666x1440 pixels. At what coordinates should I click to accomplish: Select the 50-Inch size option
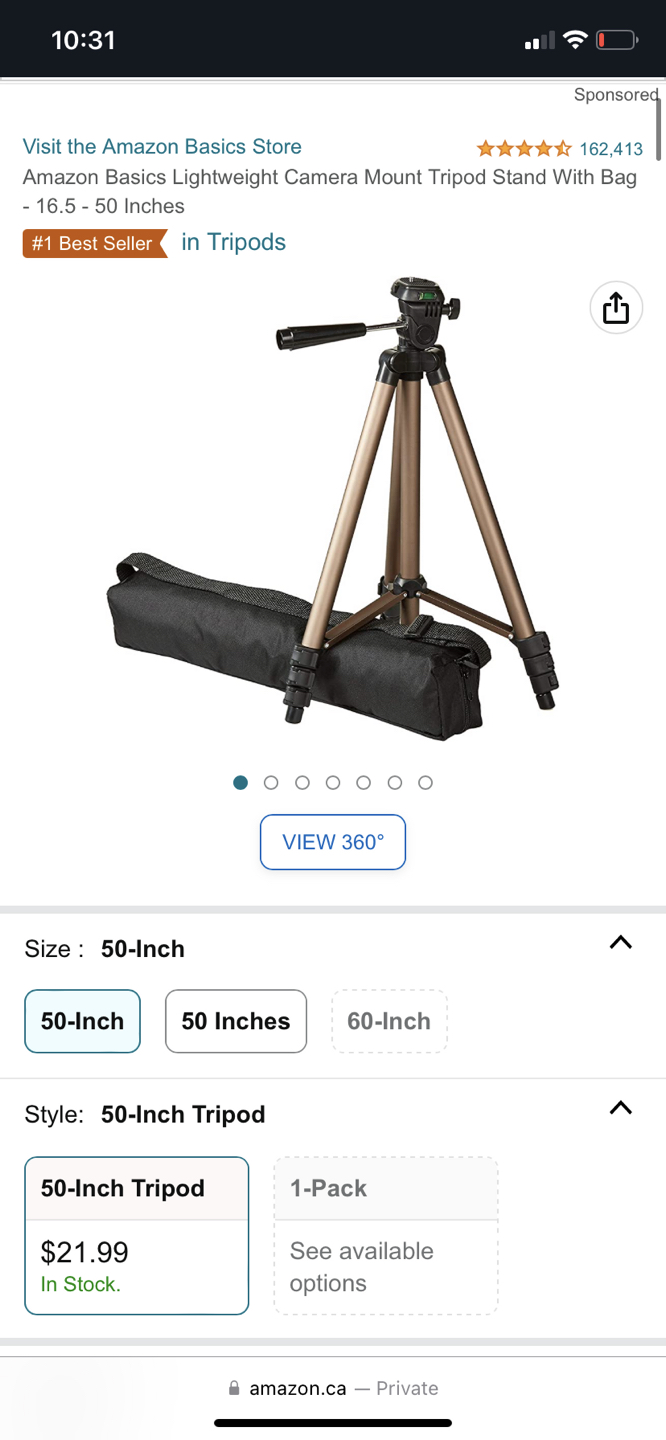coord(82,1021)
